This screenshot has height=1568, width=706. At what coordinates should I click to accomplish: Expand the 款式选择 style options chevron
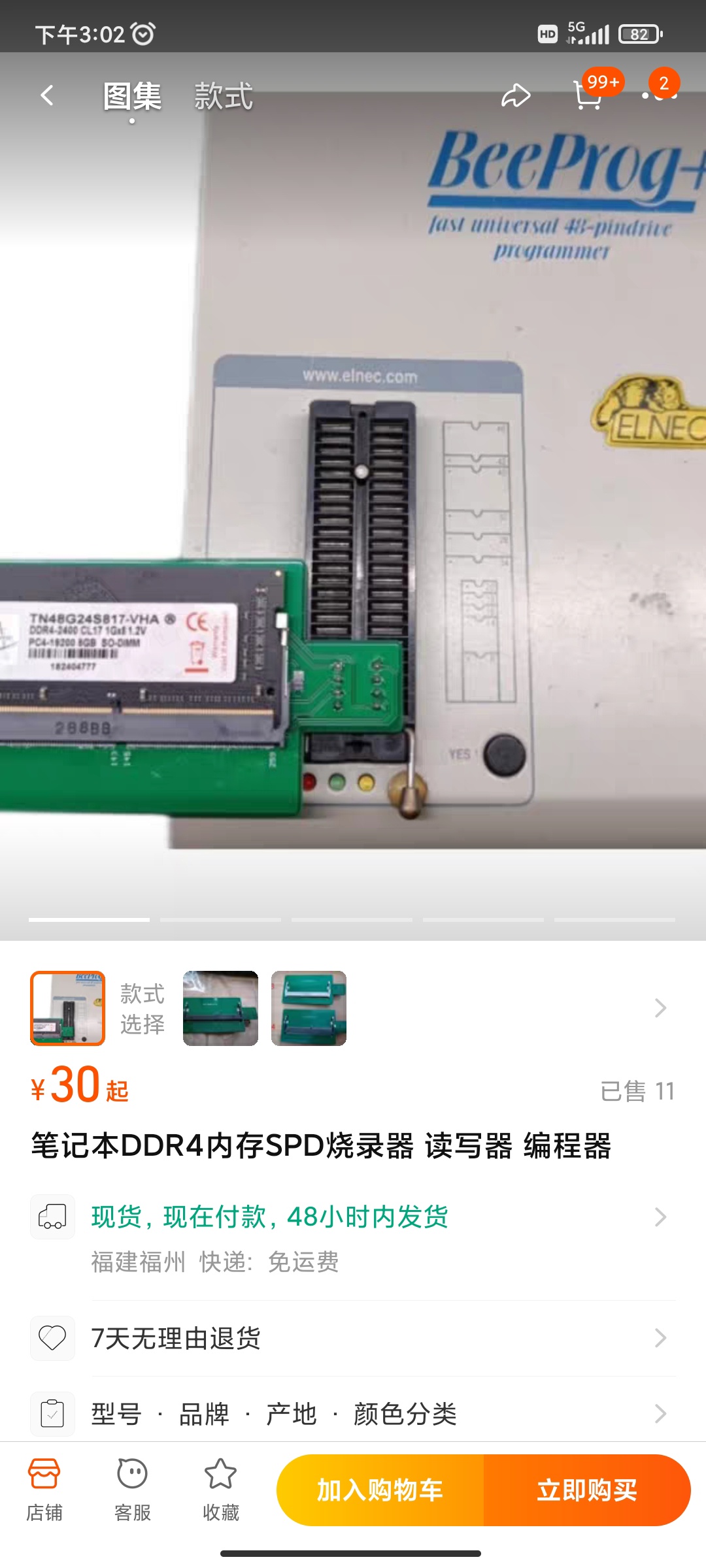point(660,1008)
